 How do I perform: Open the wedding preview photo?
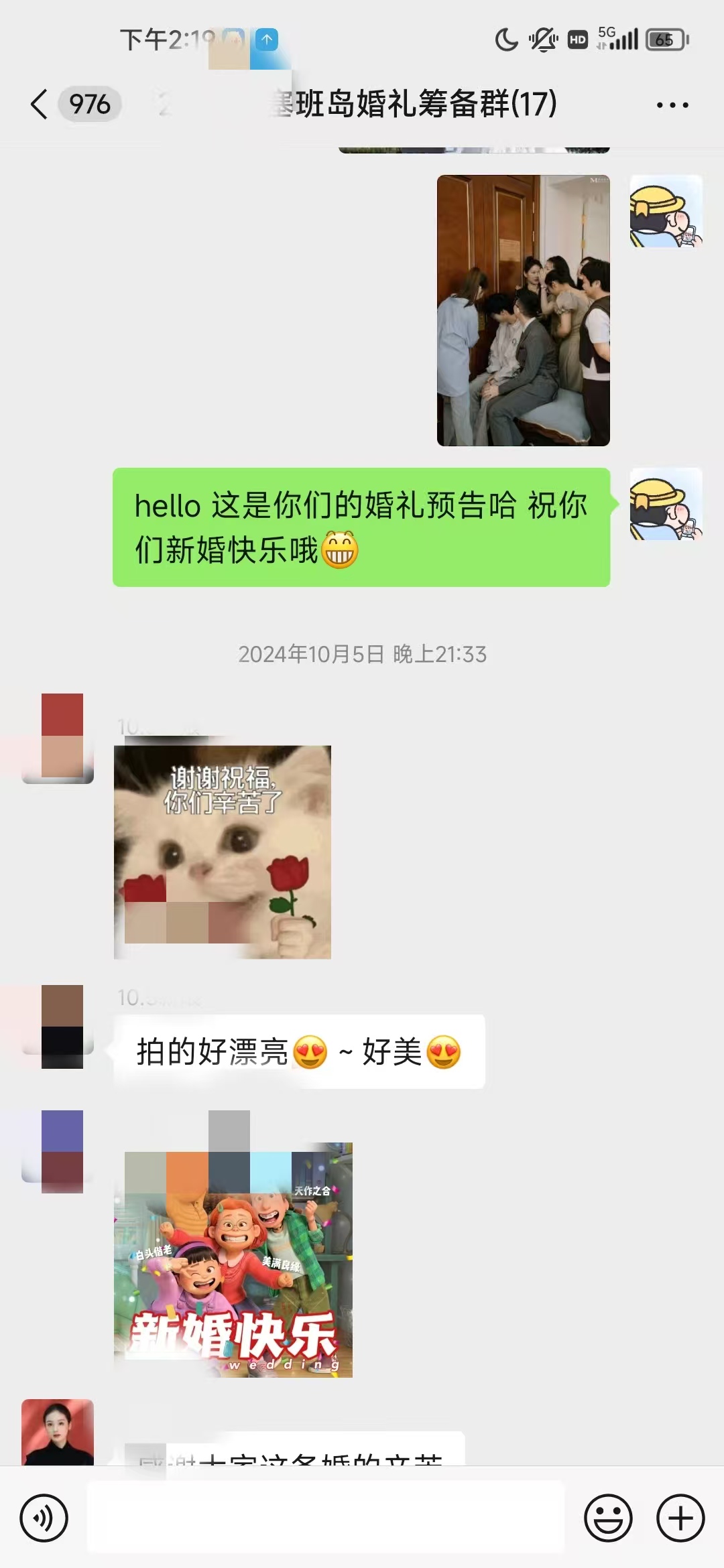click(524, 310)
